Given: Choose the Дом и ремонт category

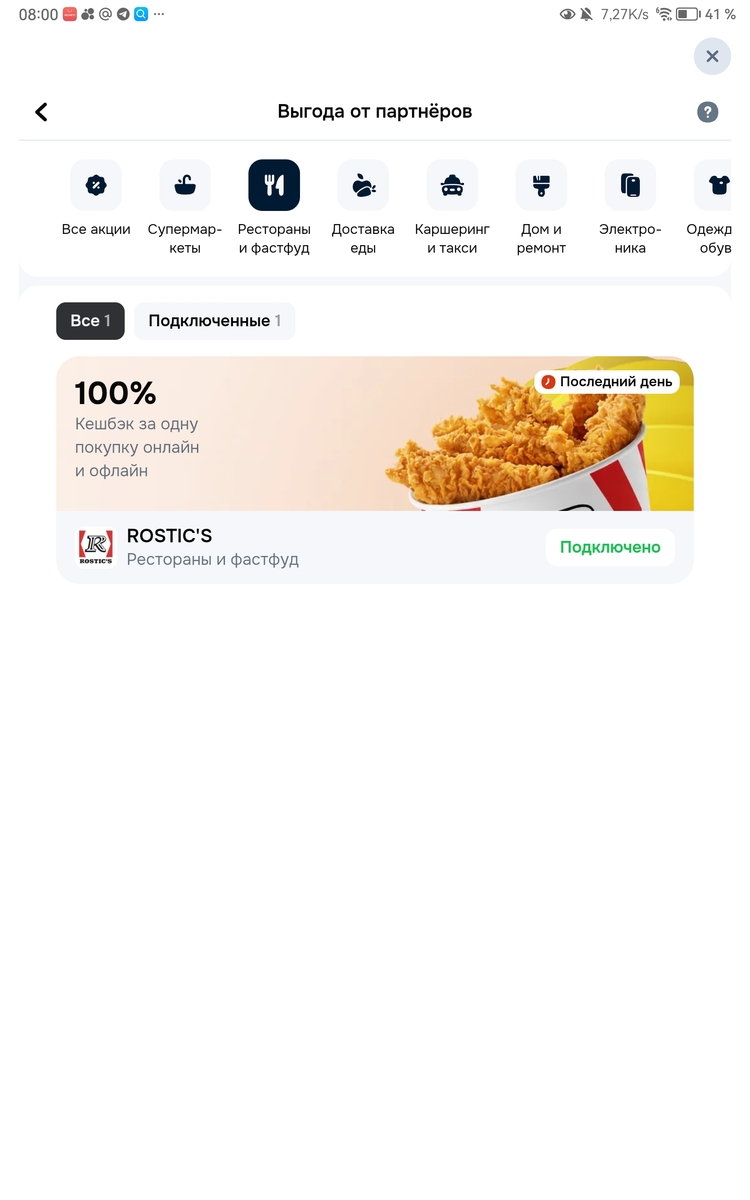Looking at the screenshot, I should tap(541, 208).
